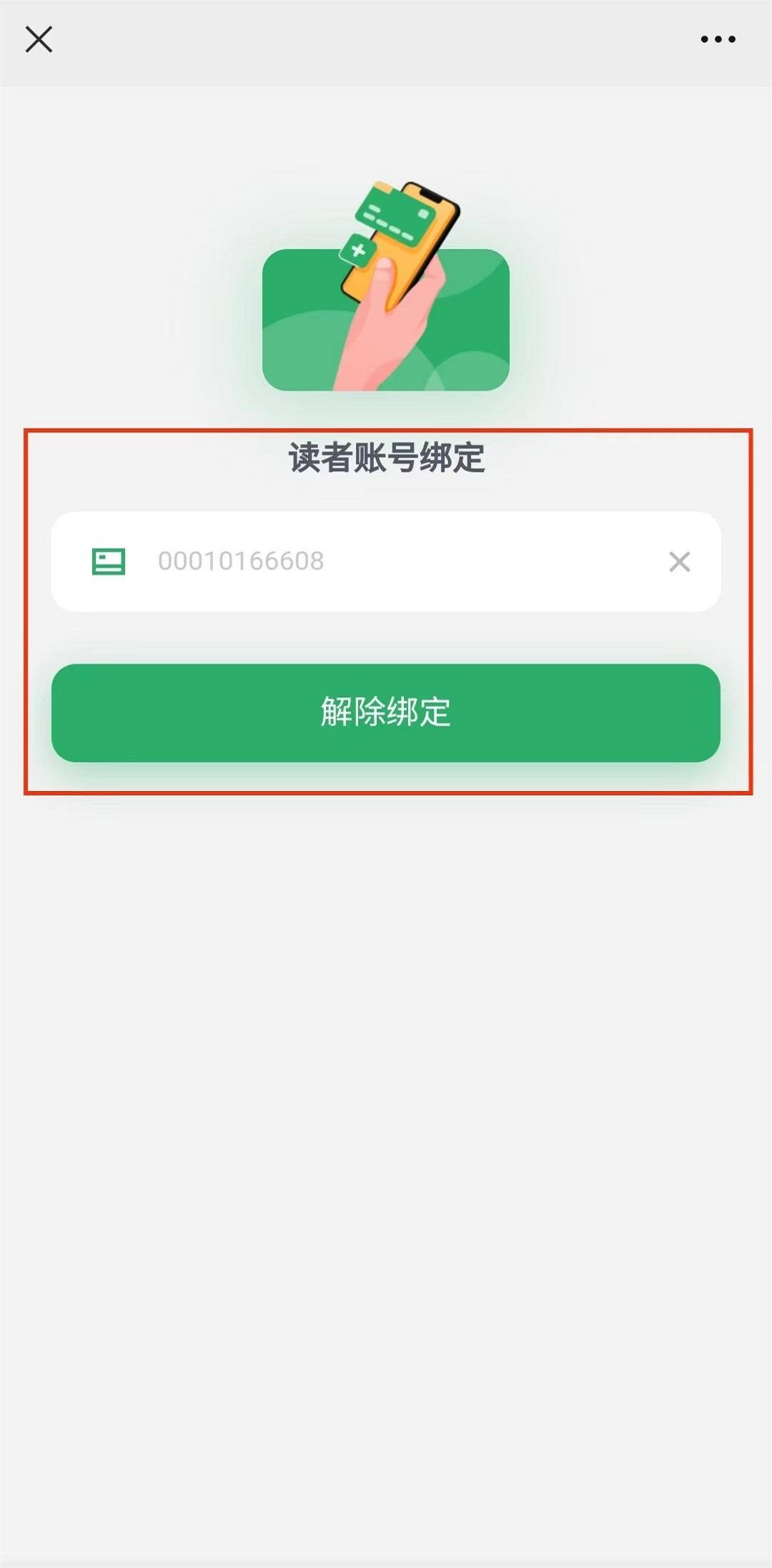772x1568 pixels.
Task: Dismiss the page using the X button
Action: click(39, 39)
